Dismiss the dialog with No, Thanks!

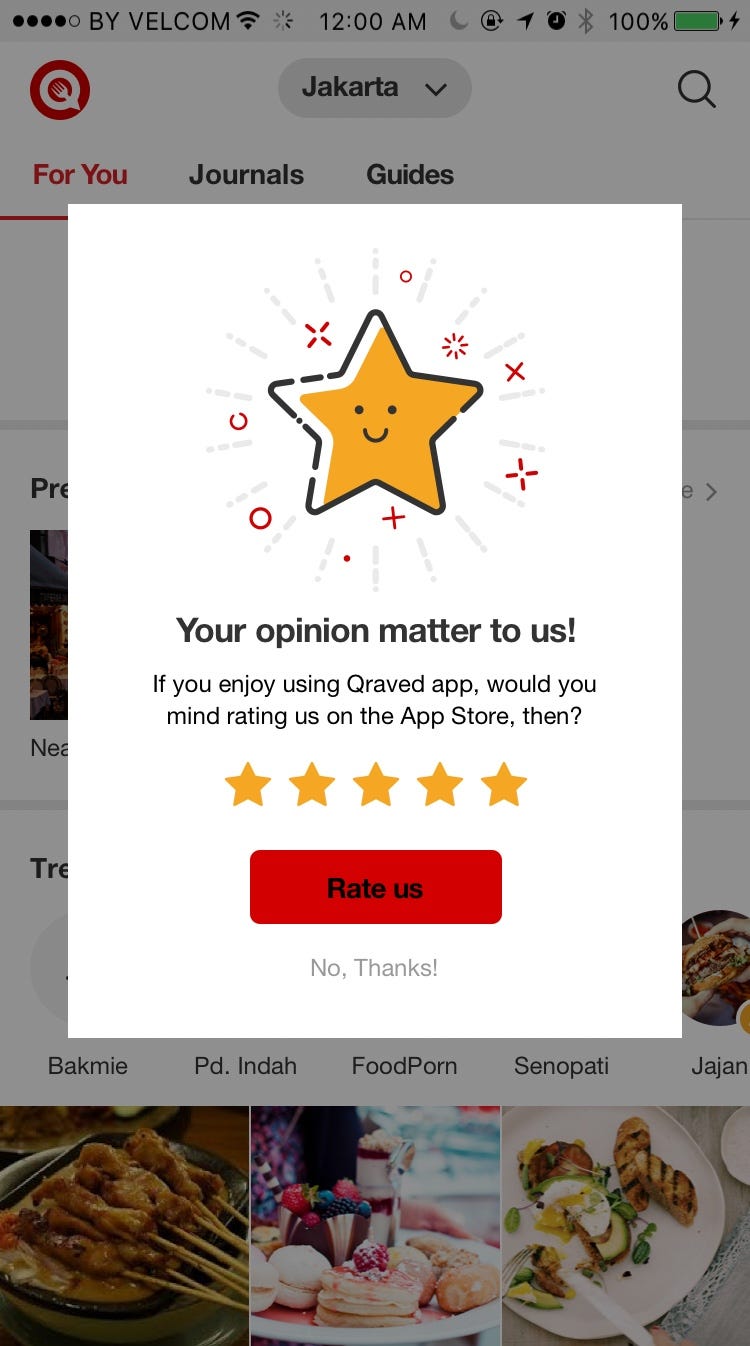coord(374,967)
